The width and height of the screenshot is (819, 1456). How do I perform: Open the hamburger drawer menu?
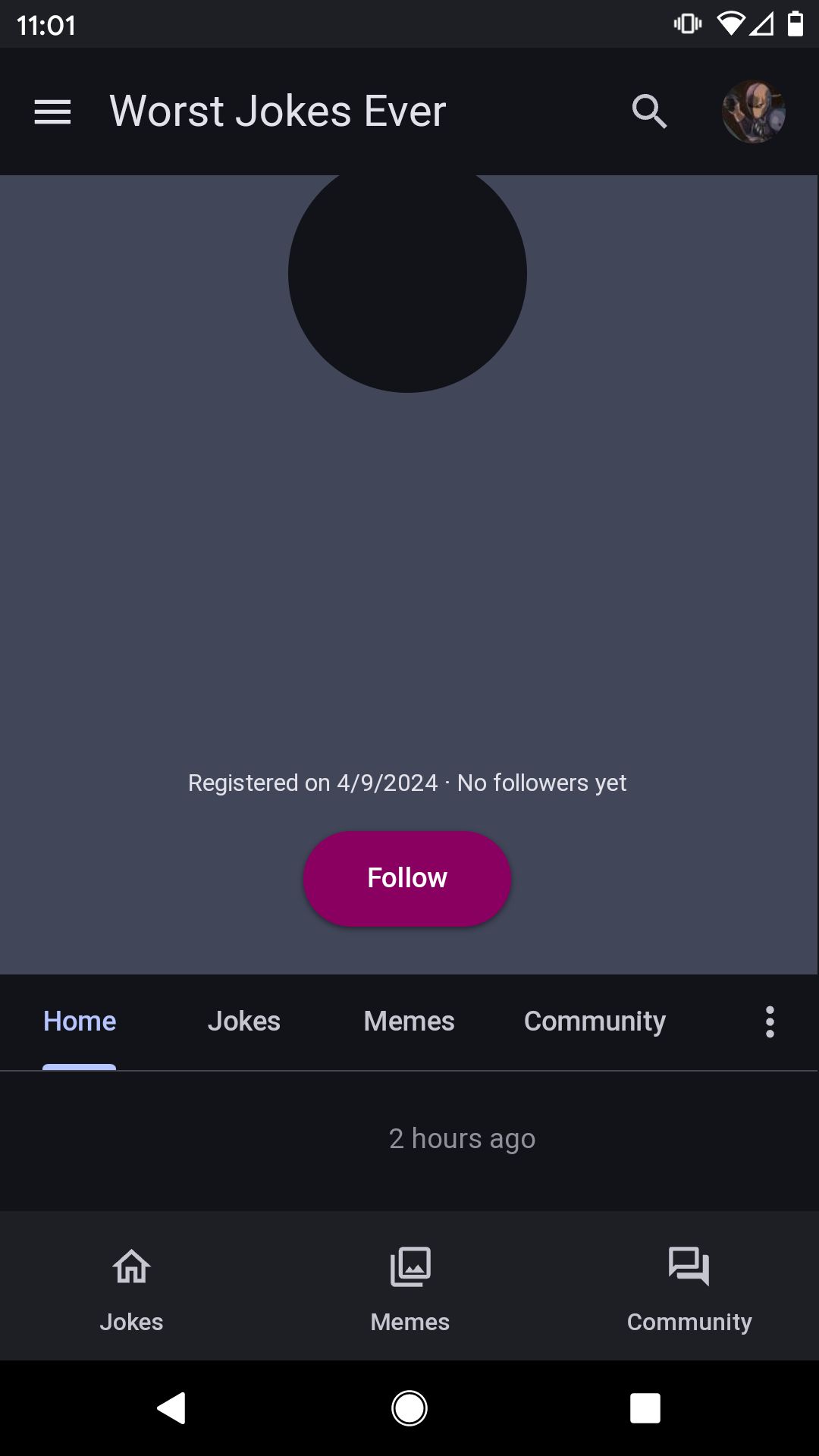pos(52,112)
